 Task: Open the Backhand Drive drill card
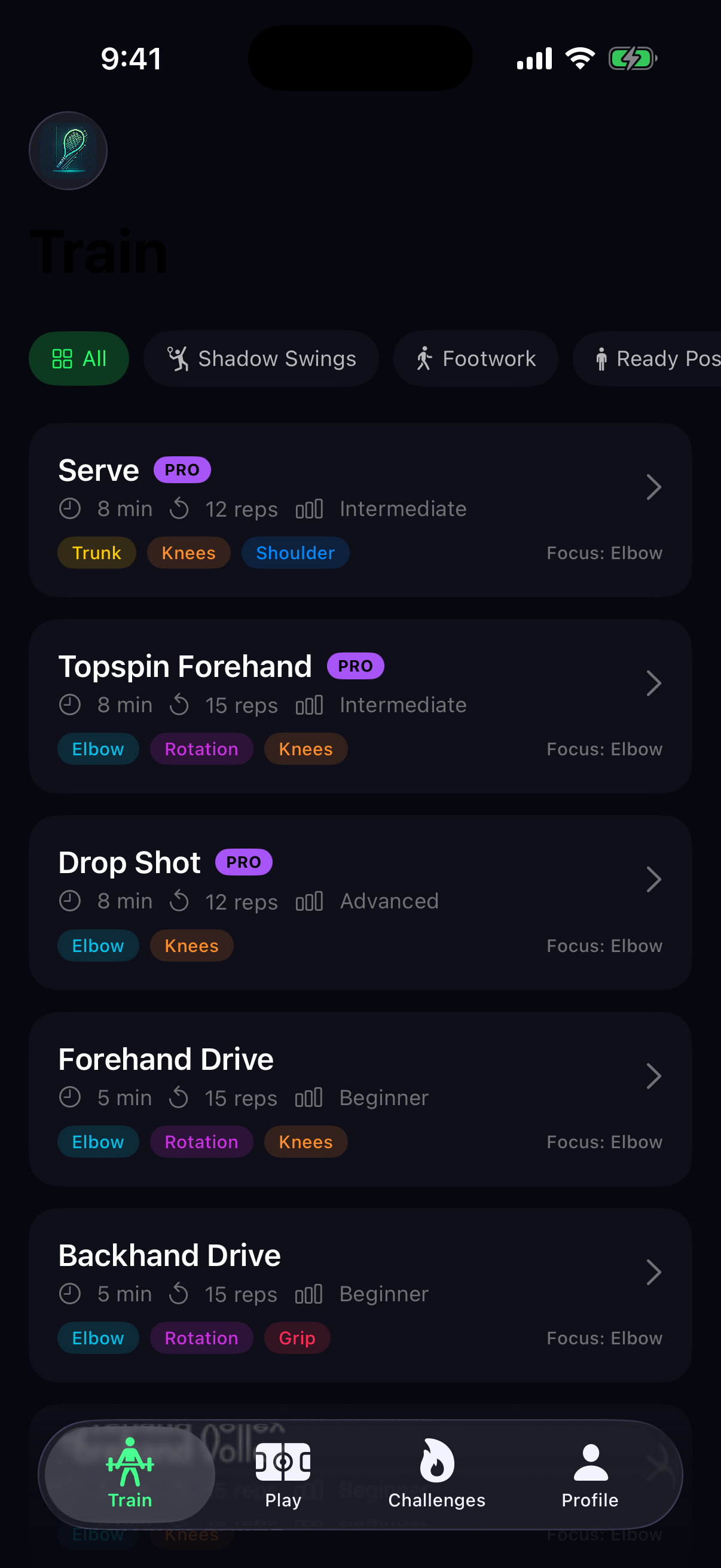pos(360,1295)
